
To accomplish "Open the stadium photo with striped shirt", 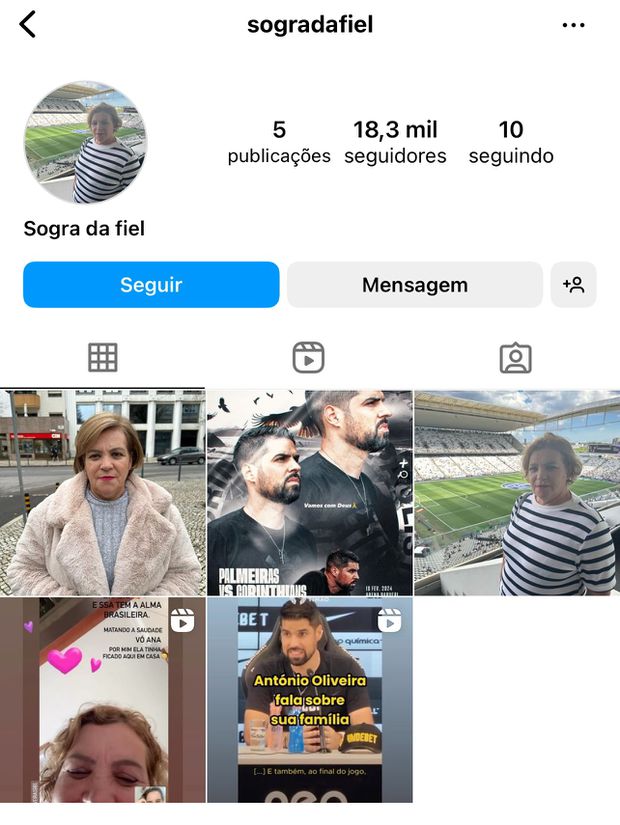I will pyautogui.click(x=517, y=493).
